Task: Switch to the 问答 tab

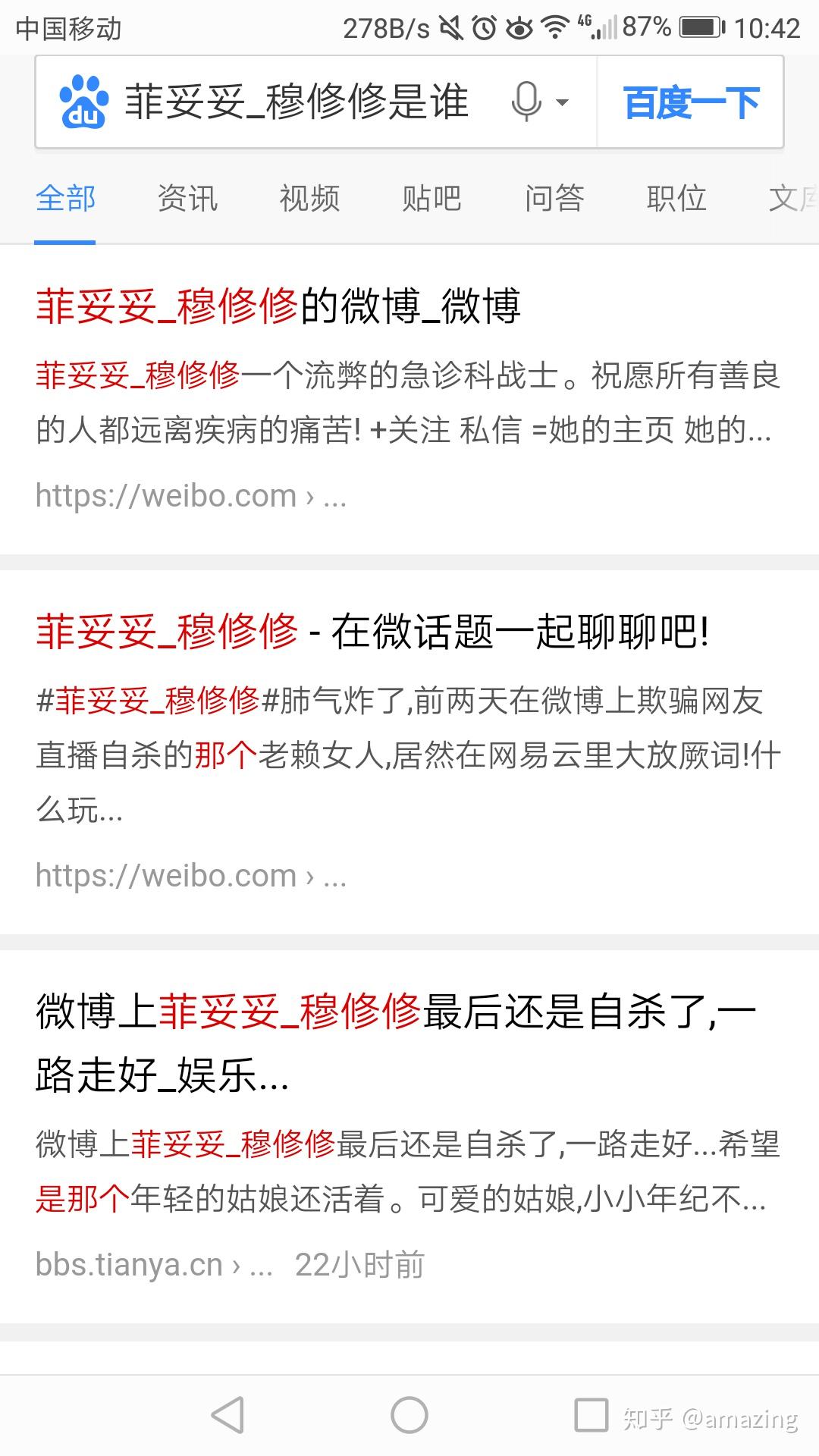Action: coord(554,199)
